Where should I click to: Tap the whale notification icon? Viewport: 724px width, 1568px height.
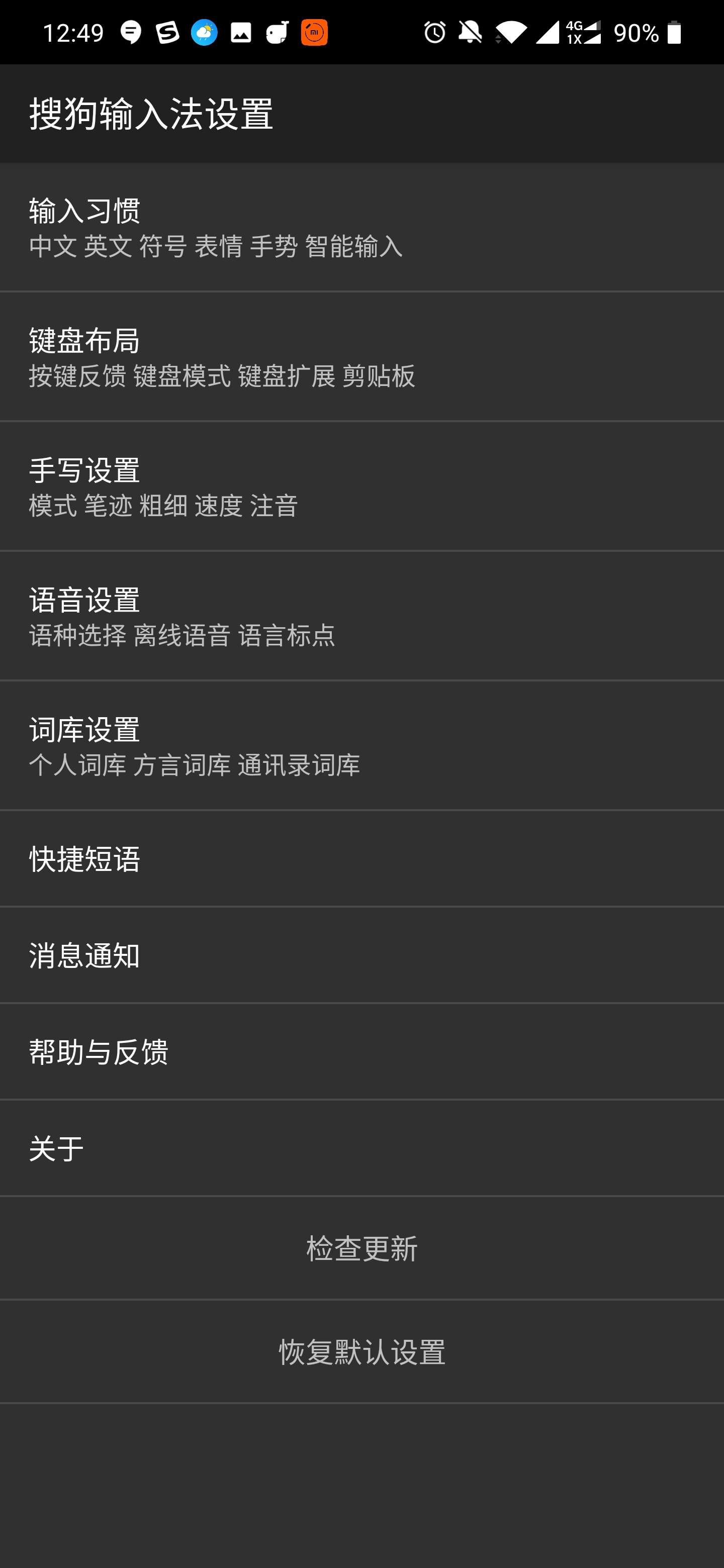point(276,35)
